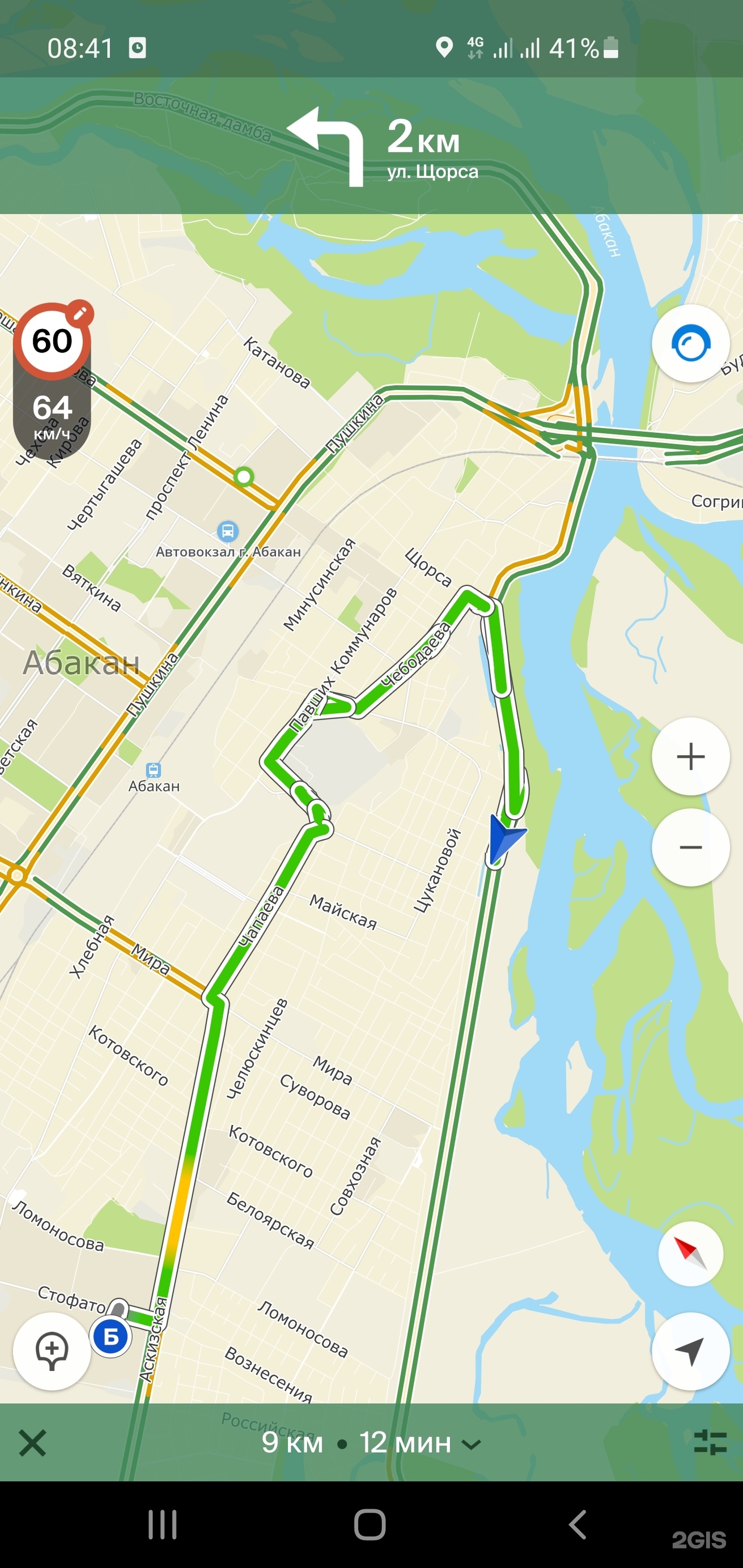The width and height of the screenshot is (743, 1568).
Task: Open recent apps from navigation bar
Action: tap(162, 1524)
